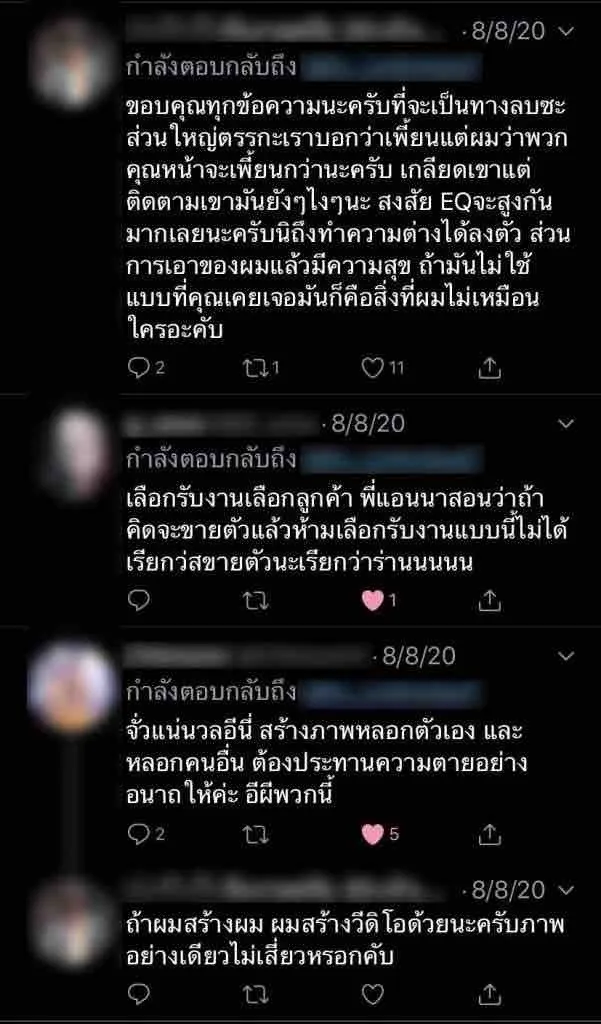This screenshot has width=601, height=1024.
Task: Share the tweet starting ถ้าผมสร้างผม
Action: click(489, 994)
